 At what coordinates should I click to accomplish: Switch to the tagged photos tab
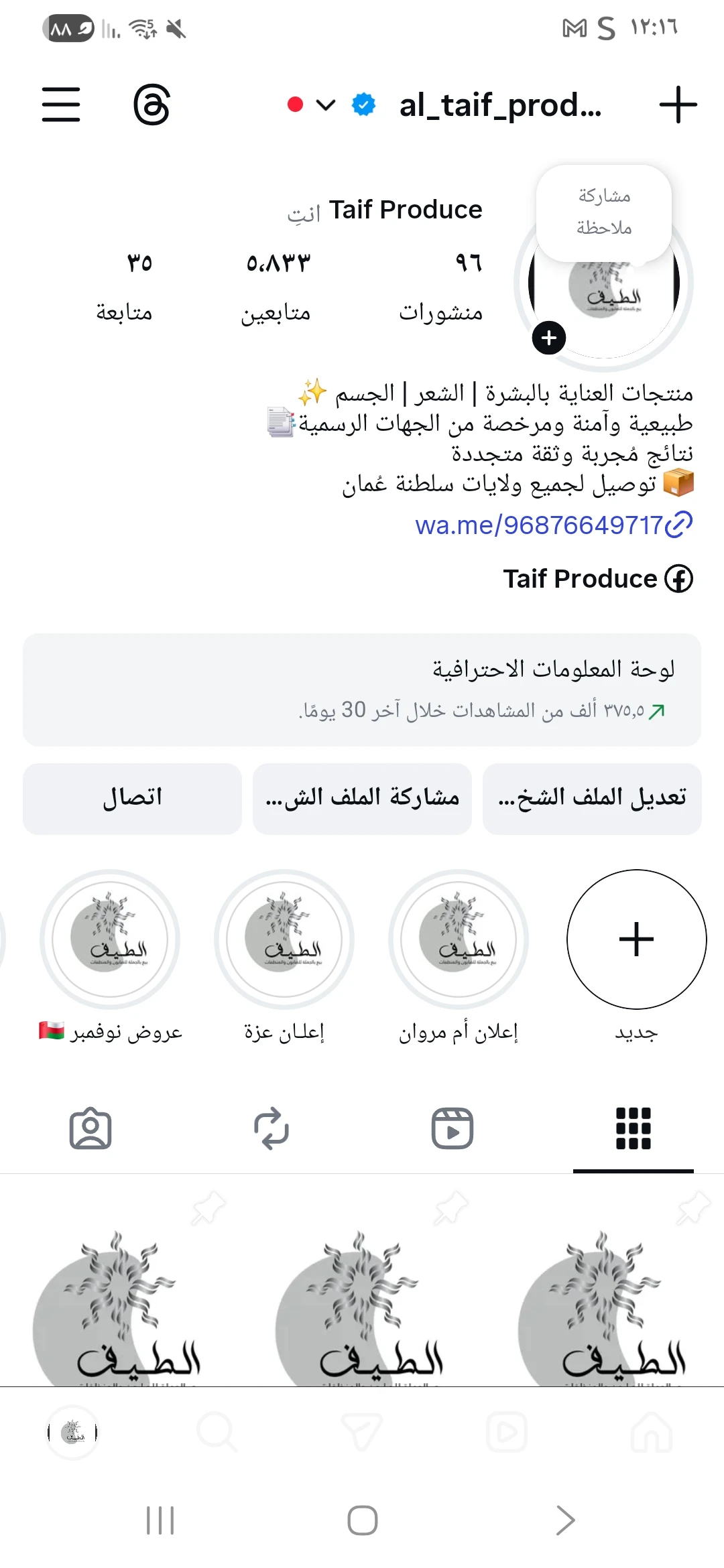click(90, 1128)
